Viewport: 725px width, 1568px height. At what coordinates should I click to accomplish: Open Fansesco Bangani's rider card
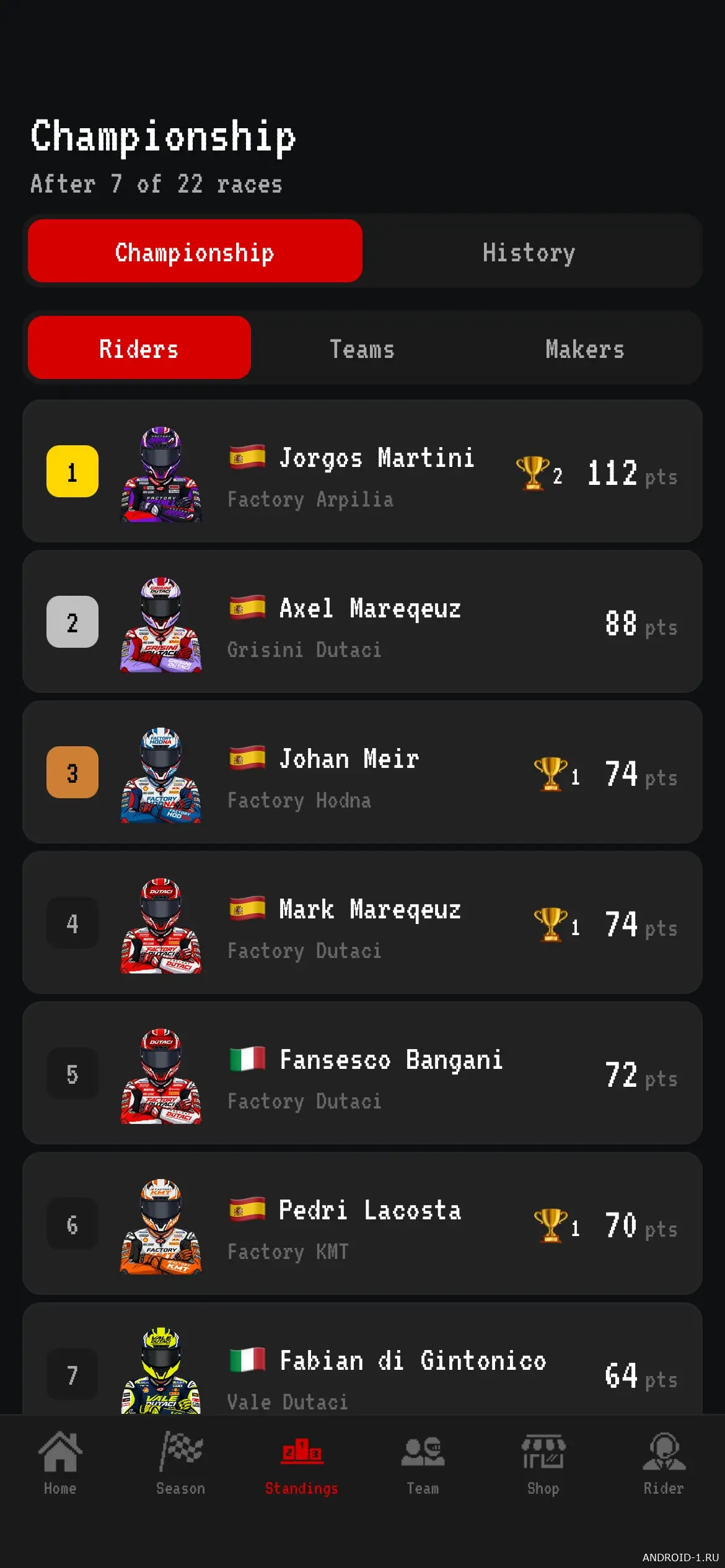(362, 1073)
